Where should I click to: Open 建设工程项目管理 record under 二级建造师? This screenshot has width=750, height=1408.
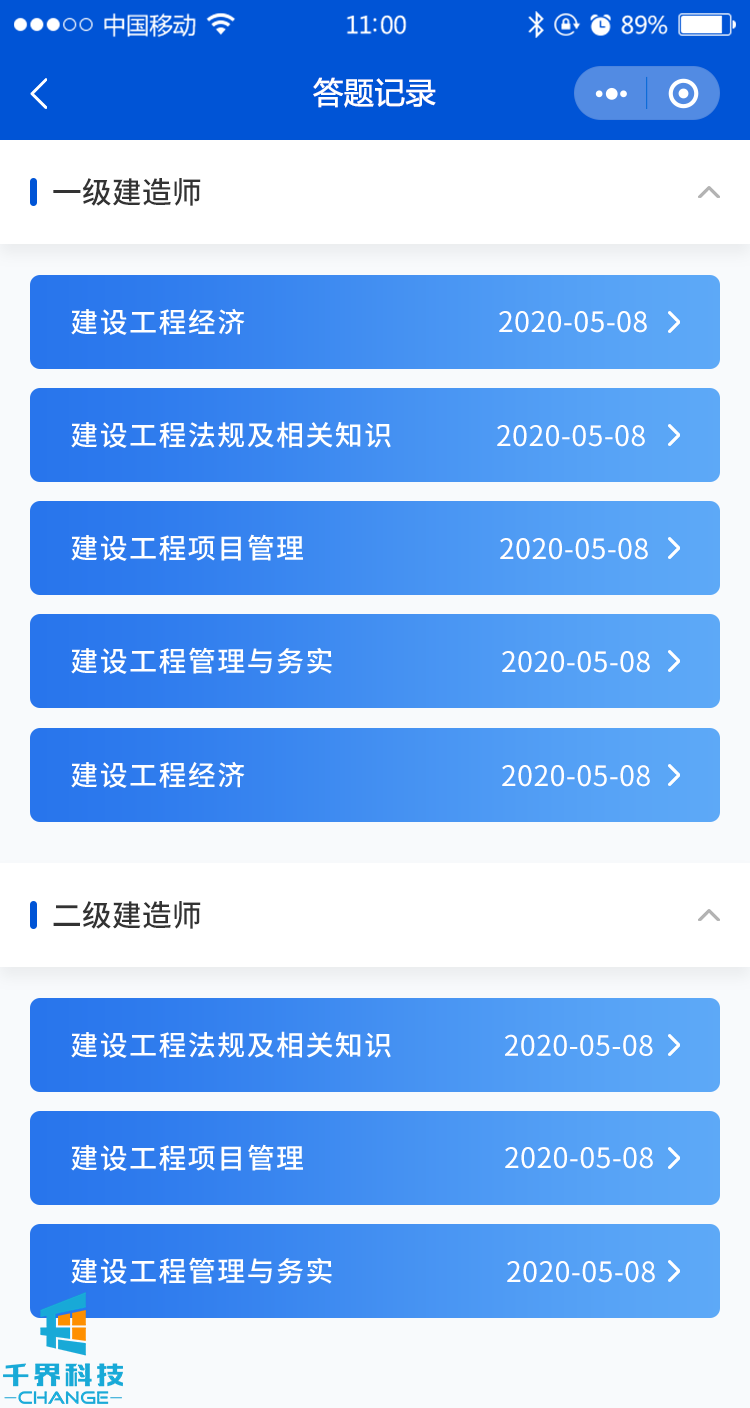(x=375, y=1158)
